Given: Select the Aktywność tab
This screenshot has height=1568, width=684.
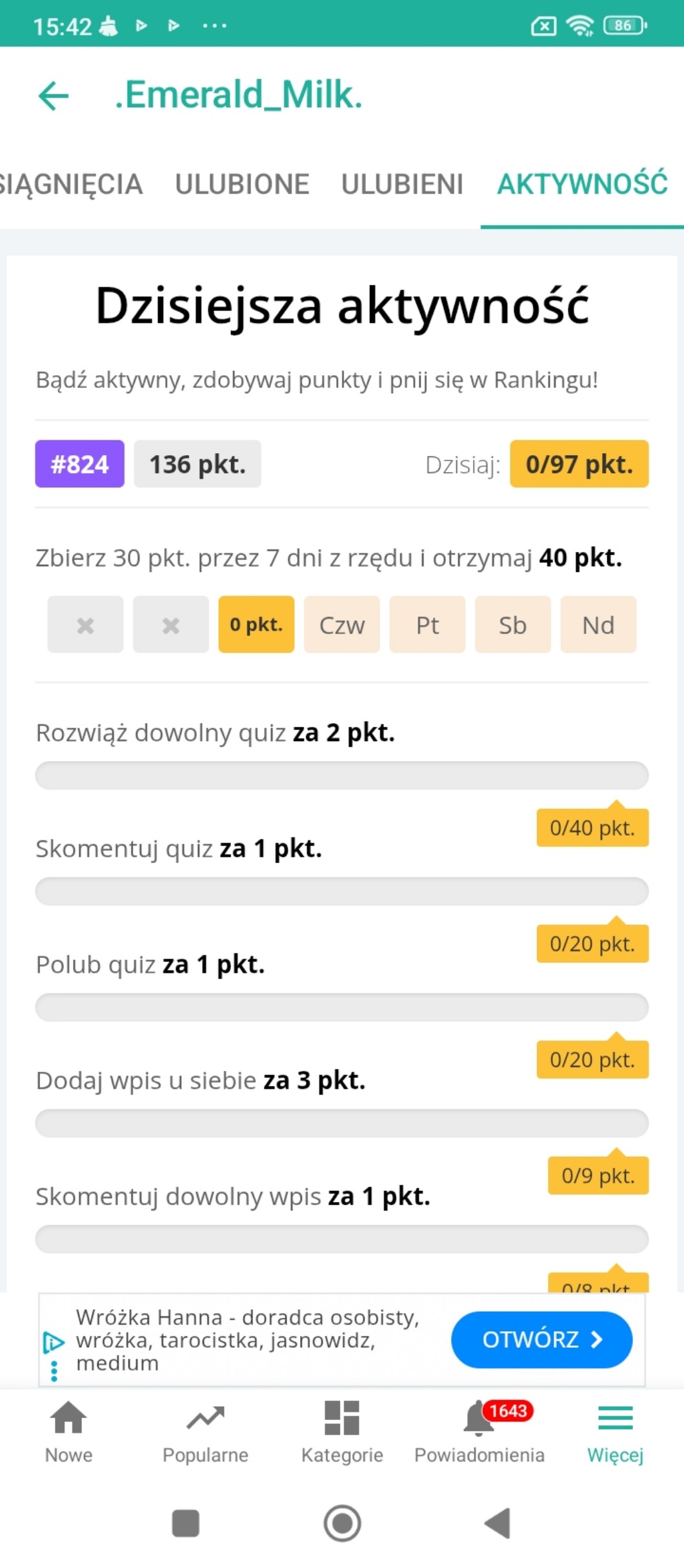Looking at the screenshot, I should tap(582, 185).
